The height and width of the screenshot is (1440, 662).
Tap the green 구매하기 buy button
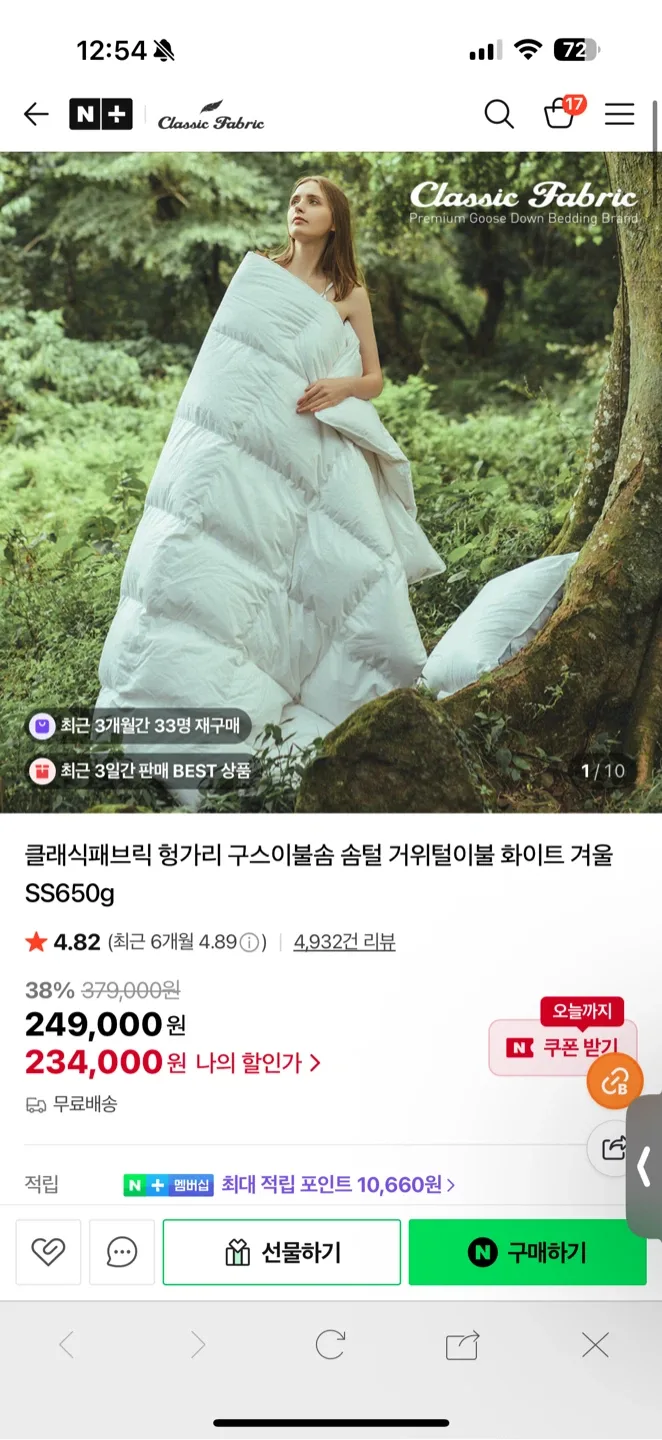point(527,1252)
